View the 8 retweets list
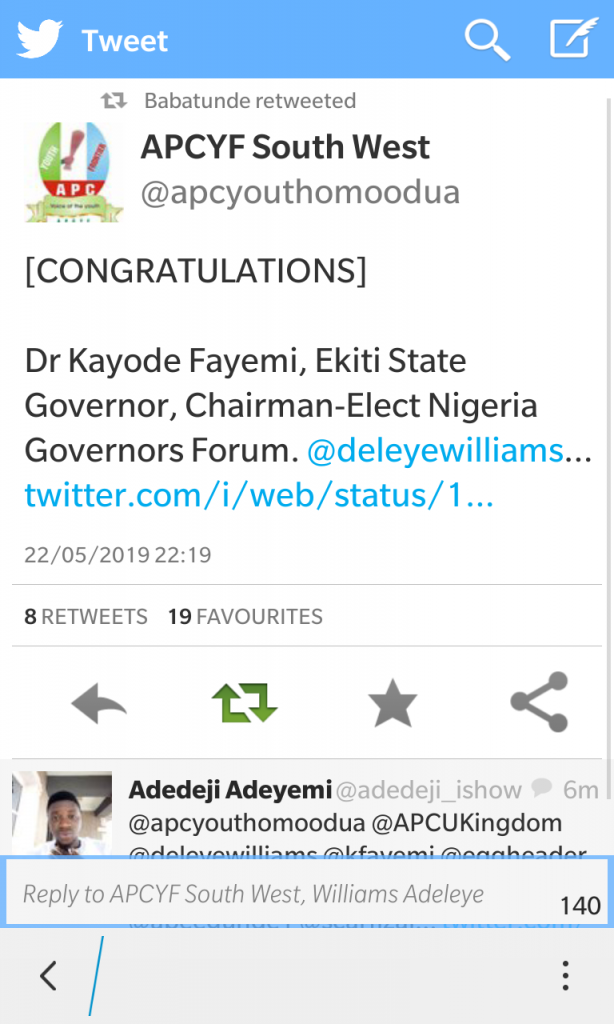The width and height of the screenshot is (614, 1024). coord(86,617)
